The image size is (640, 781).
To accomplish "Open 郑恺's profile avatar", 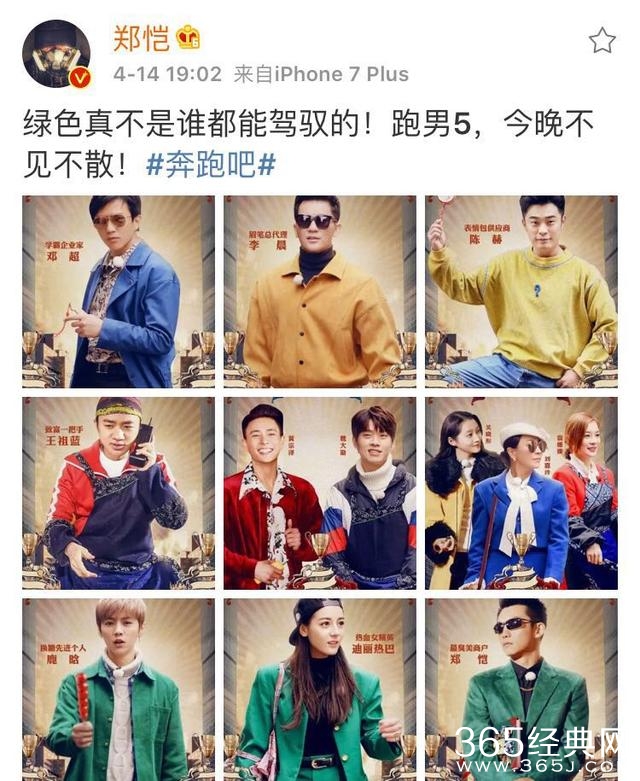I will pos(56,53).
